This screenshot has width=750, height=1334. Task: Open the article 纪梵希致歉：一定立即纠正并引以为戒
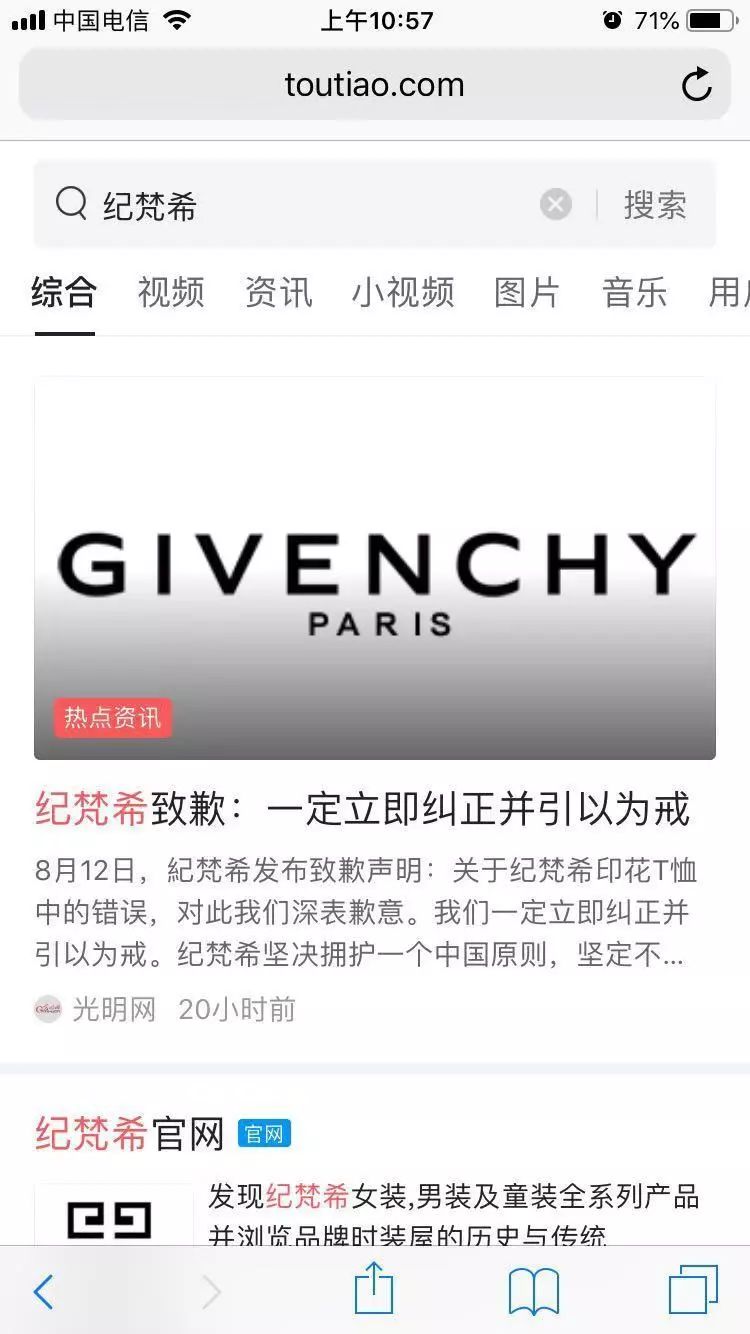362,810
